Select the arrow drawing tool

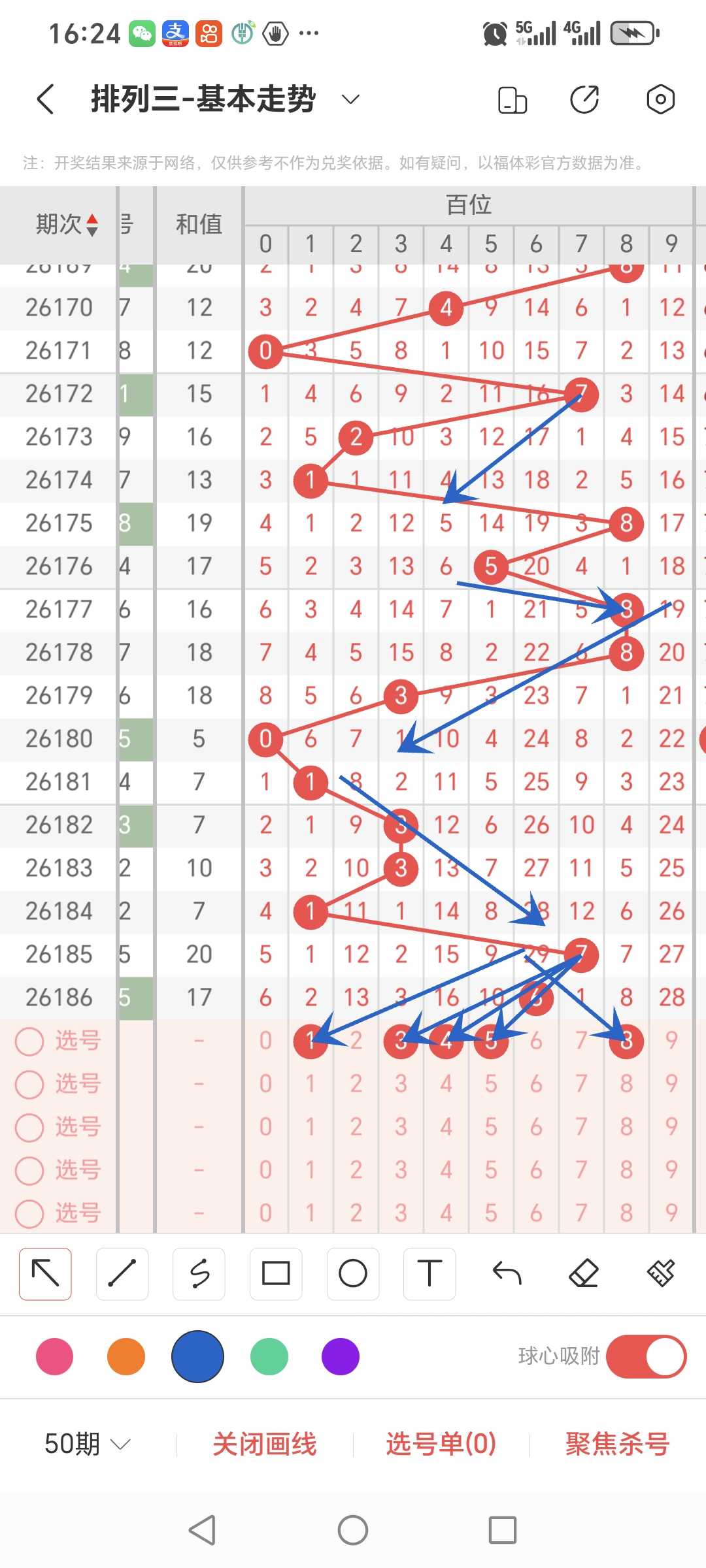[45, 1273]
